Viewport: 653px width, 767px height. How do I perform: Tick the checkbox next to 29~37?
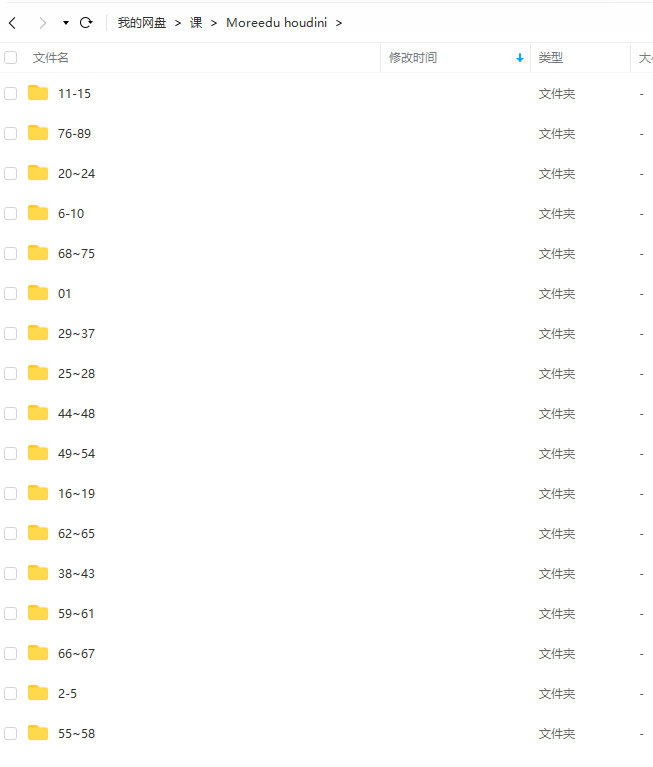click(x=11, y=333)
